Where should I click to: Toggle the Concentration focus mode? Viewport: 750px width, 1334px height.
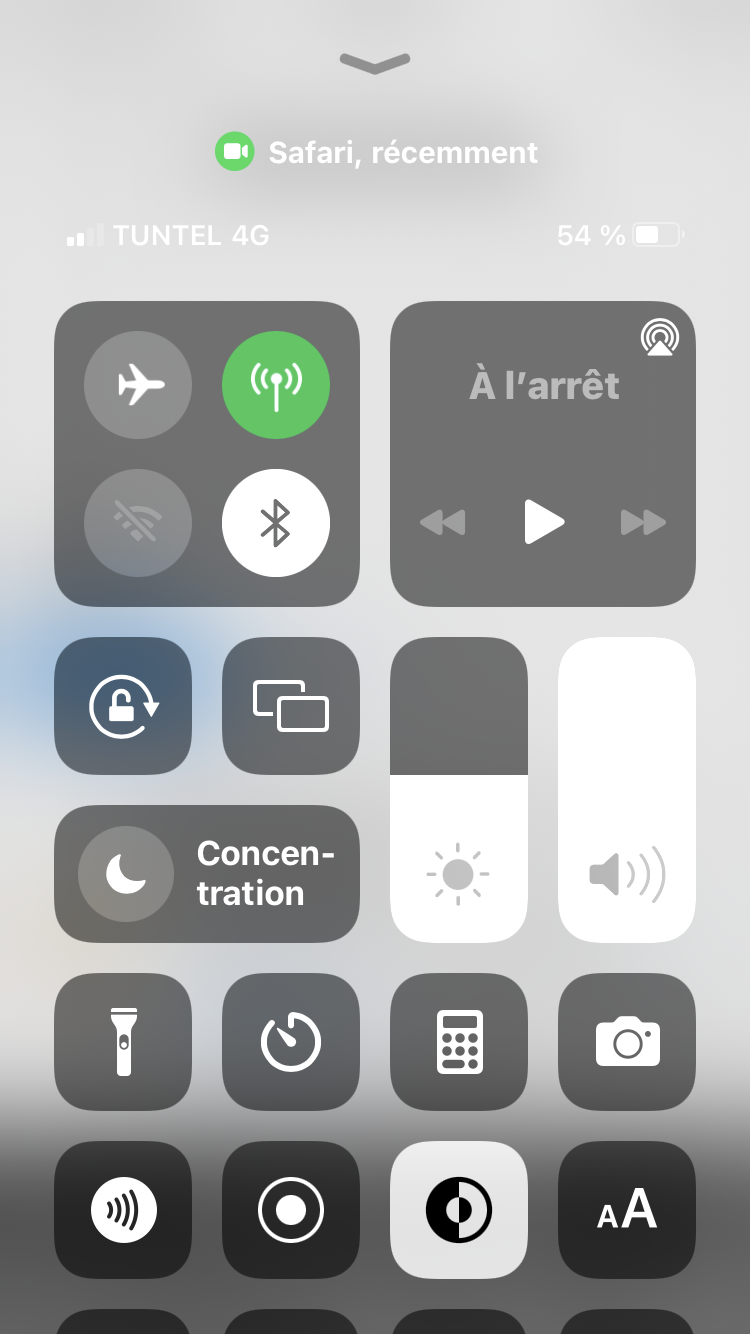pyautogui.click(x=207, y=874)
